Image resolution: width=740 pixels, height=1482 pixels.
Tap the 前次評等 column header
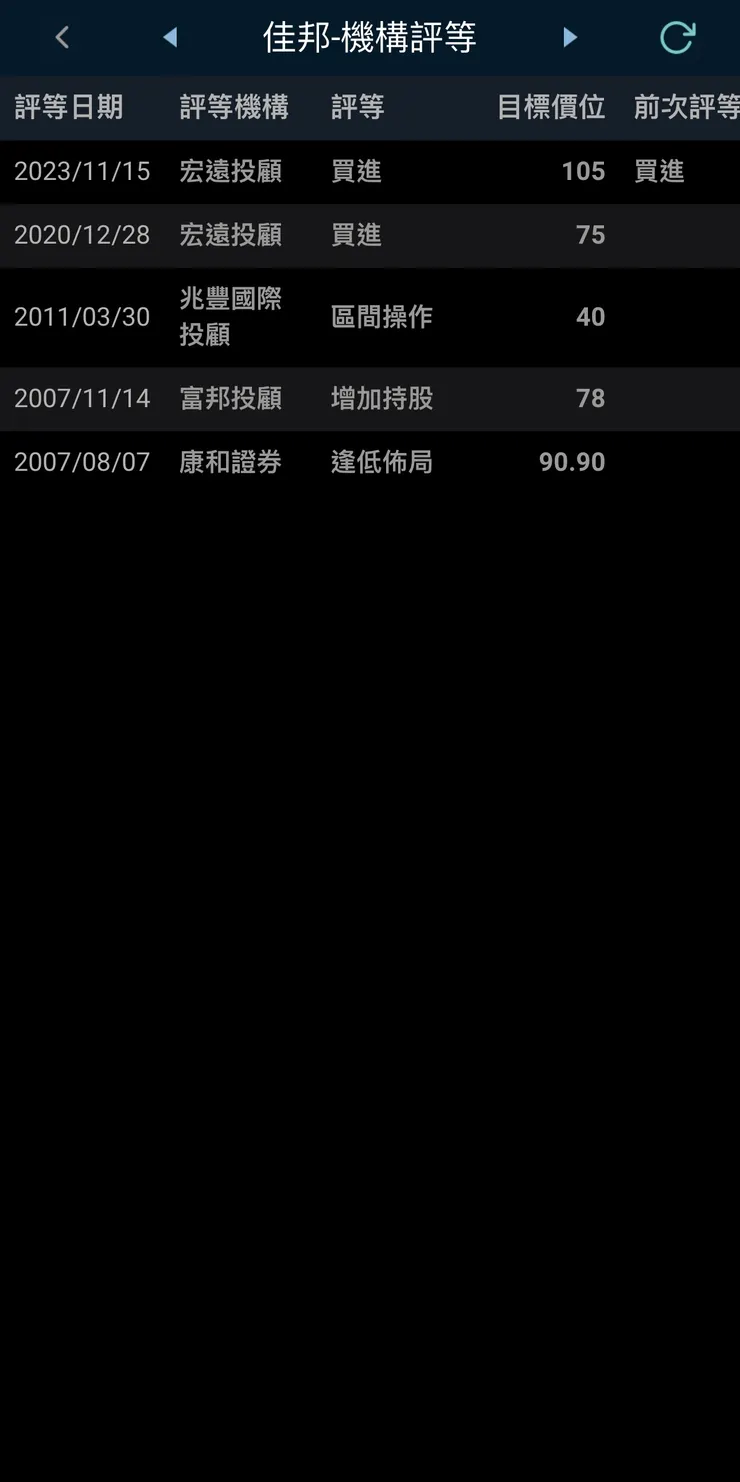point(685,107)
